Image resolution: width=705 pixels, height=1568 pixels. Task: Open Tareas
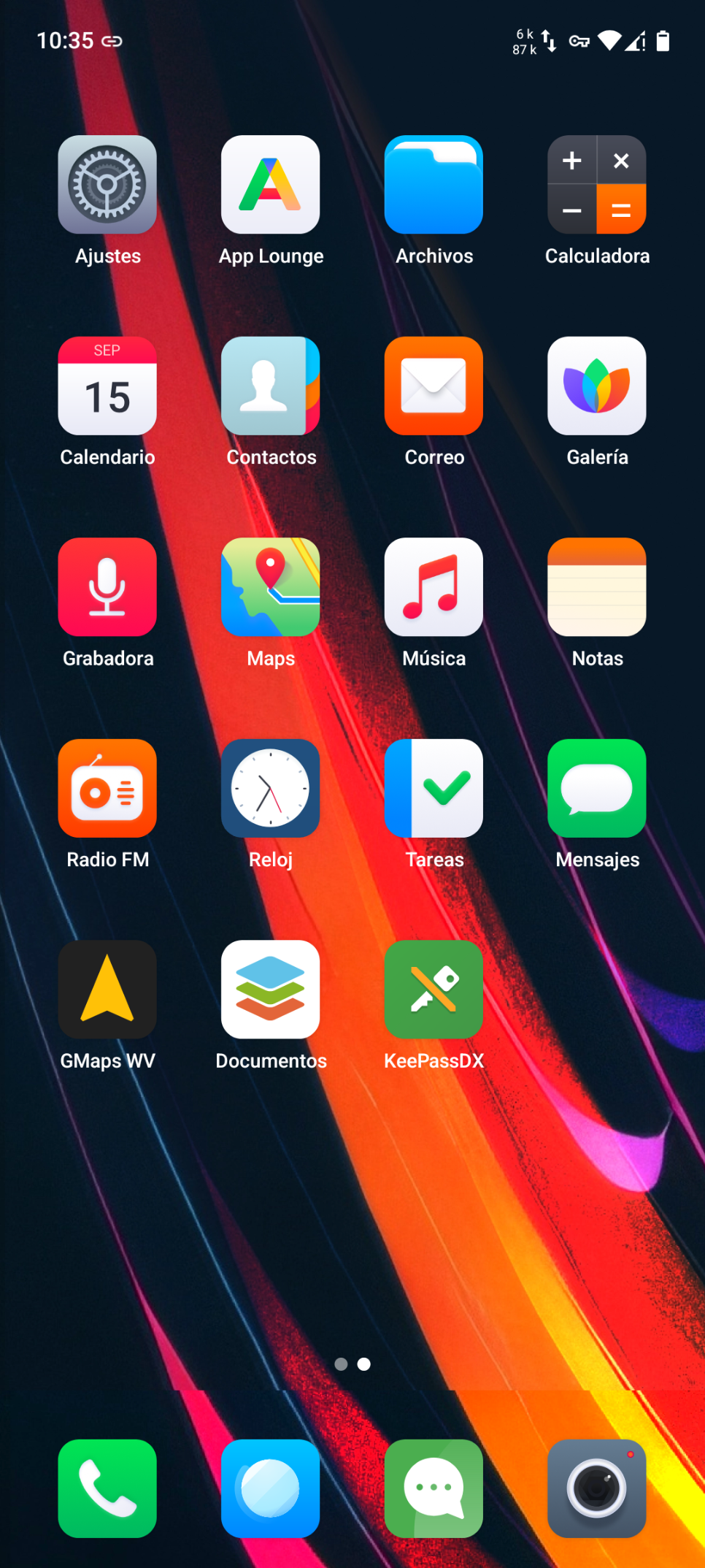(x=434, y=788)
